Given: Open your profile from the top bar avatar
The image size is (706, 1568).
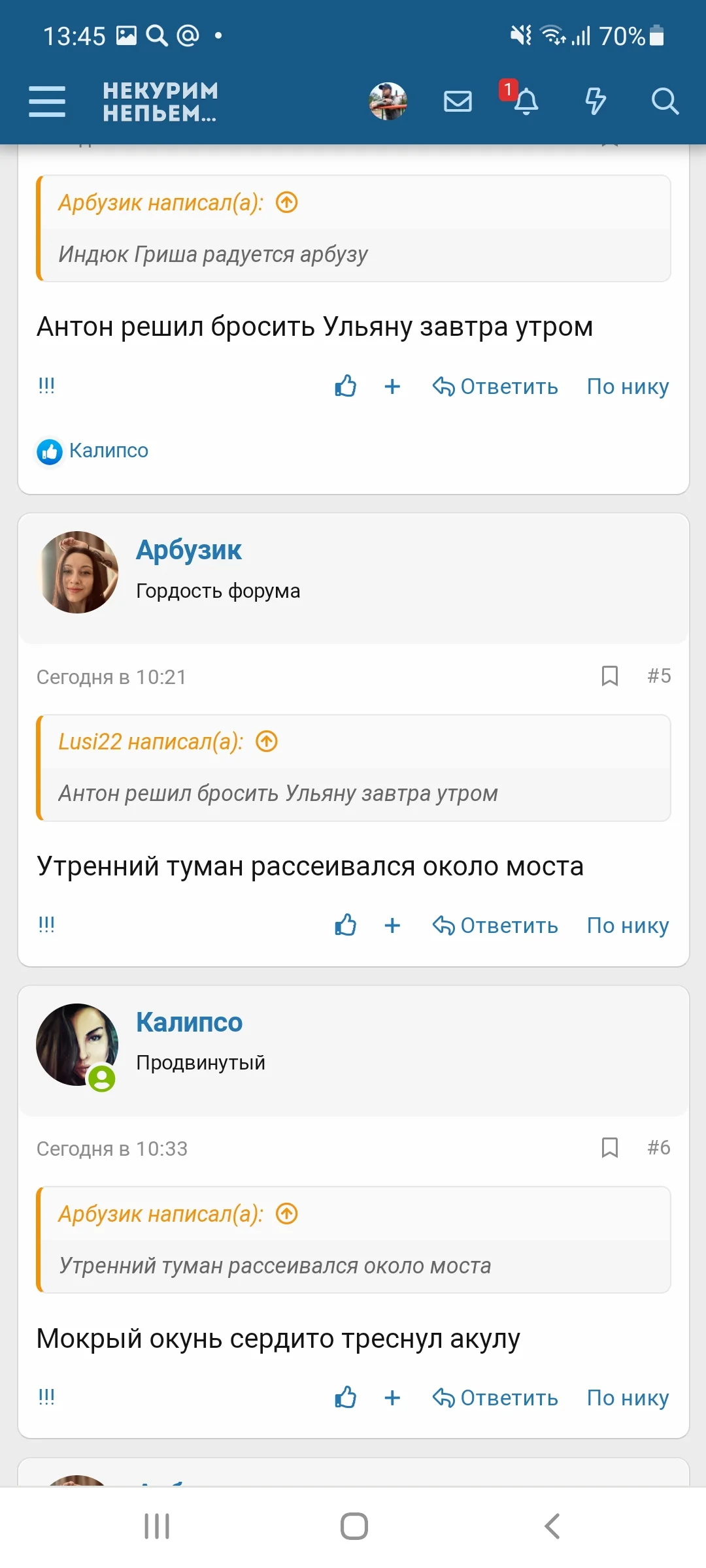Looking at the screenshot, I should point(388,101).
